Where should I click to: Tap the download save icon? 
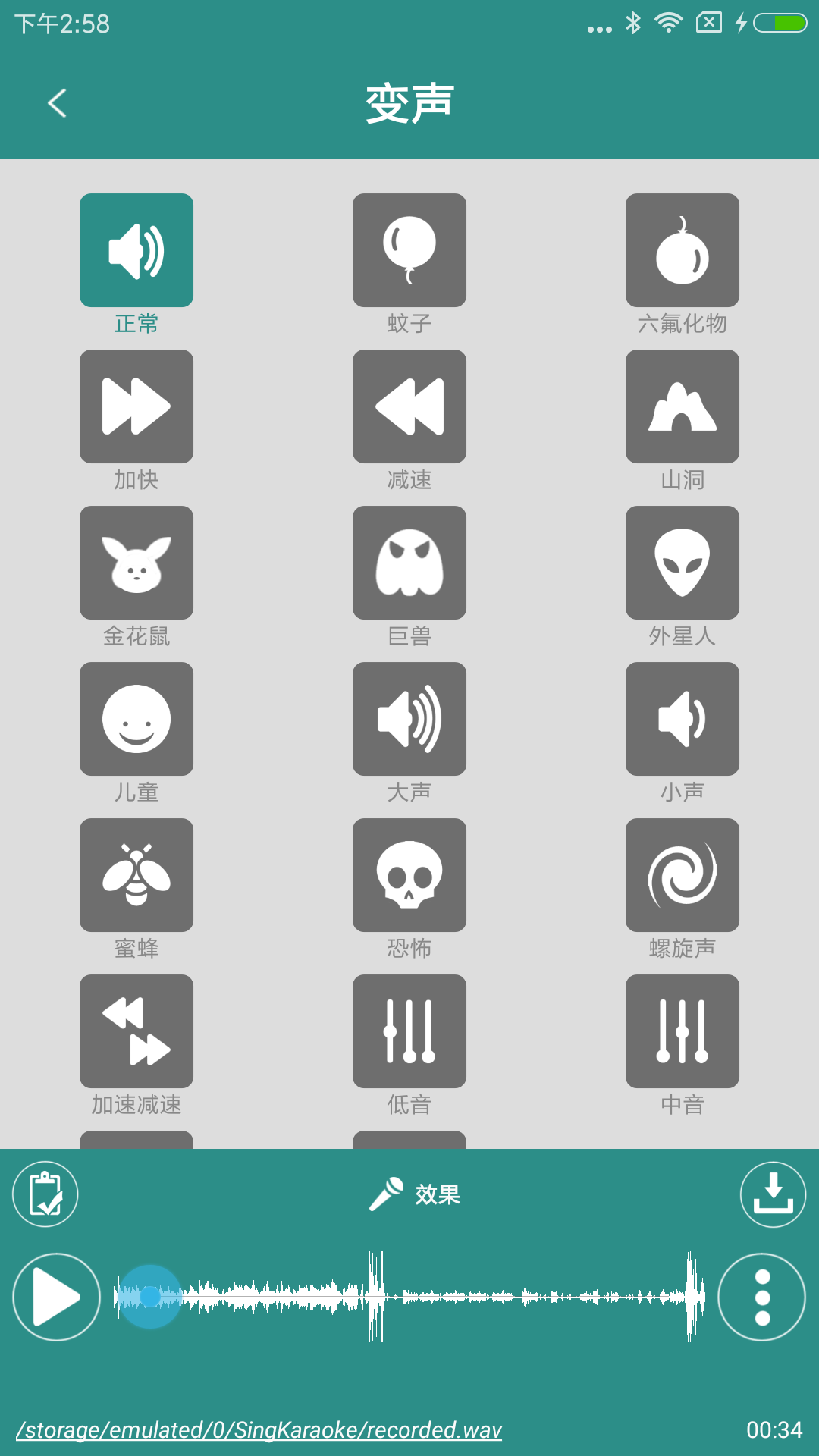[772, 1193]
